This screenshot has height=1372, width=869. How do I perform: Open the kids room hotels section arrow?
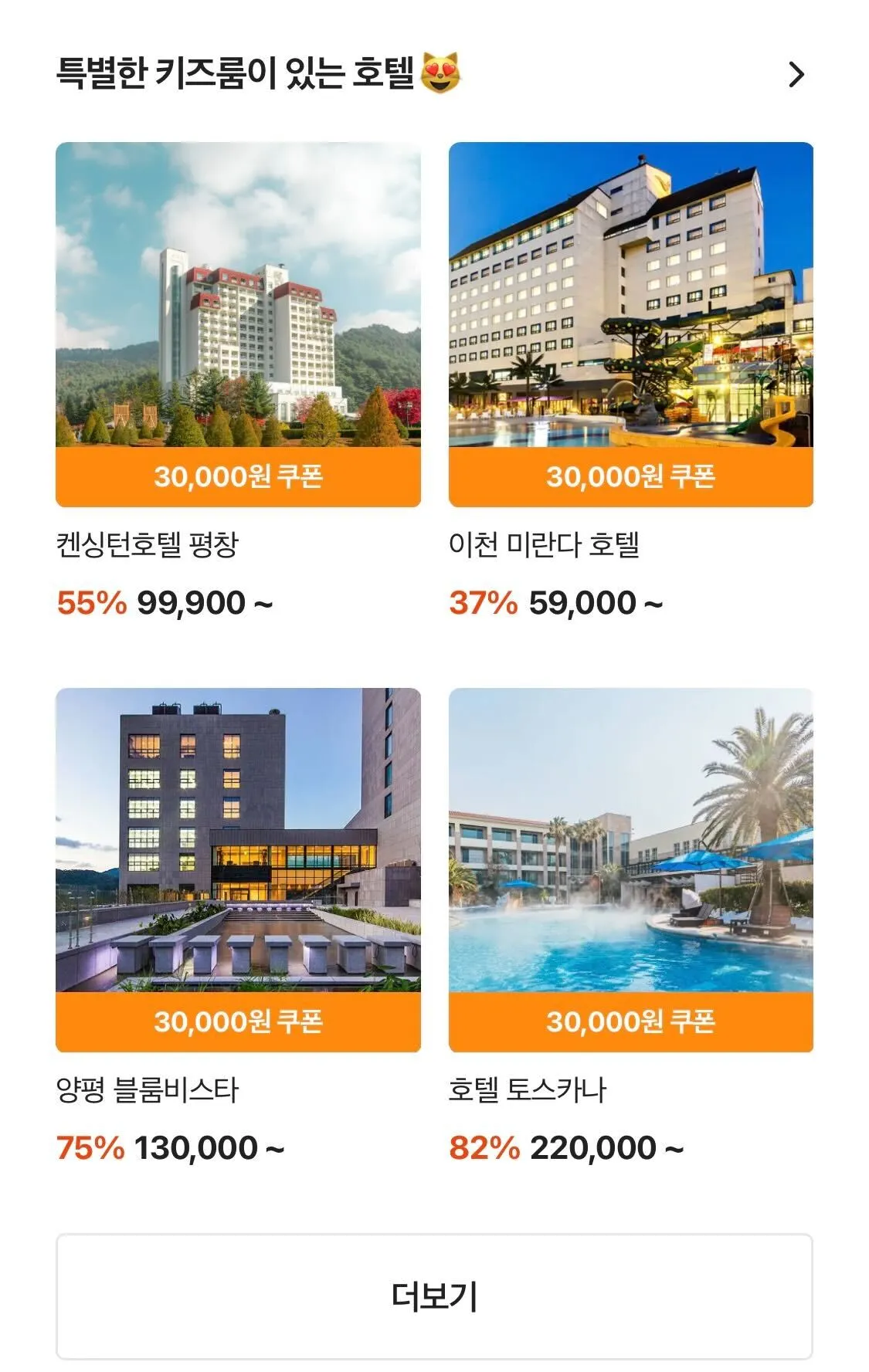(x=796, y=75)
